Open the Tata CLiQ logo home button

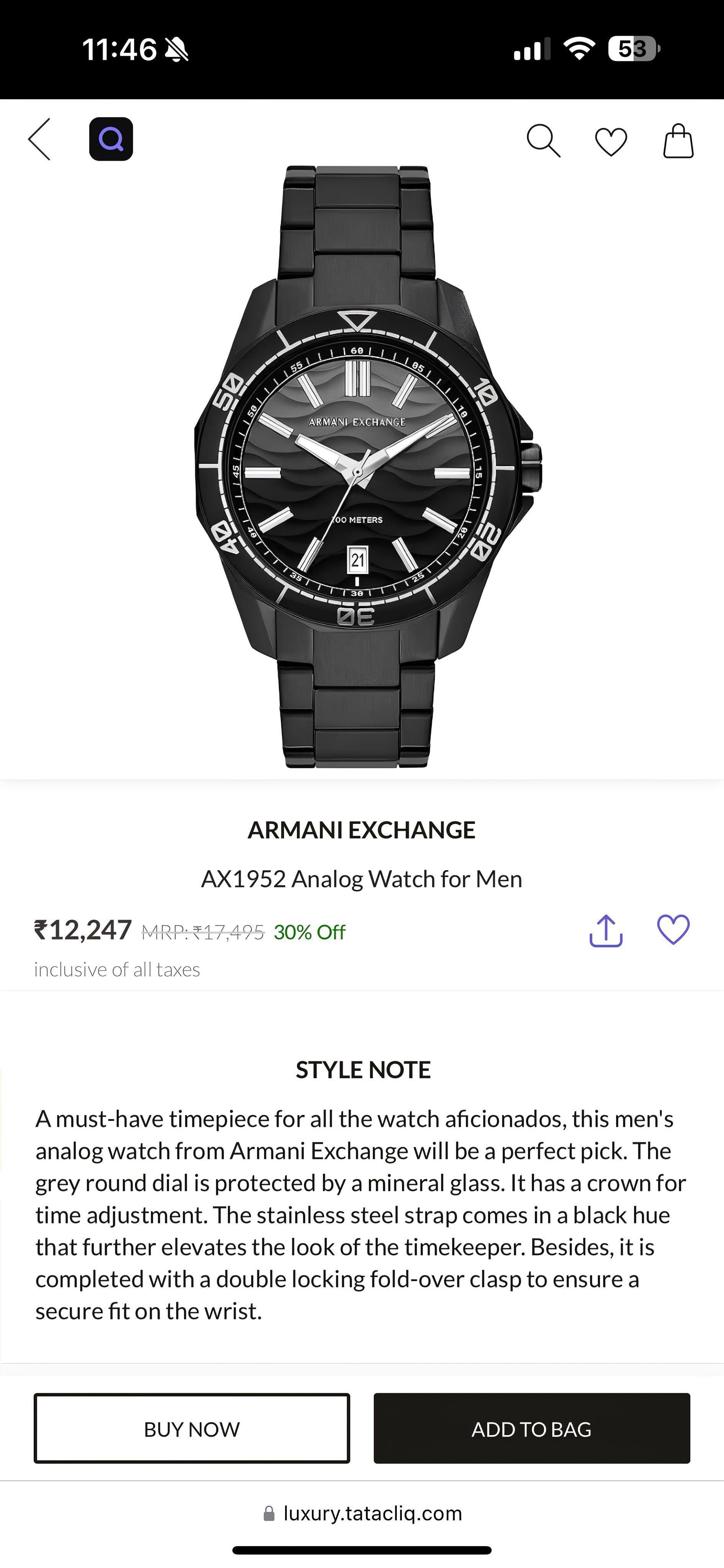(111, 139)
